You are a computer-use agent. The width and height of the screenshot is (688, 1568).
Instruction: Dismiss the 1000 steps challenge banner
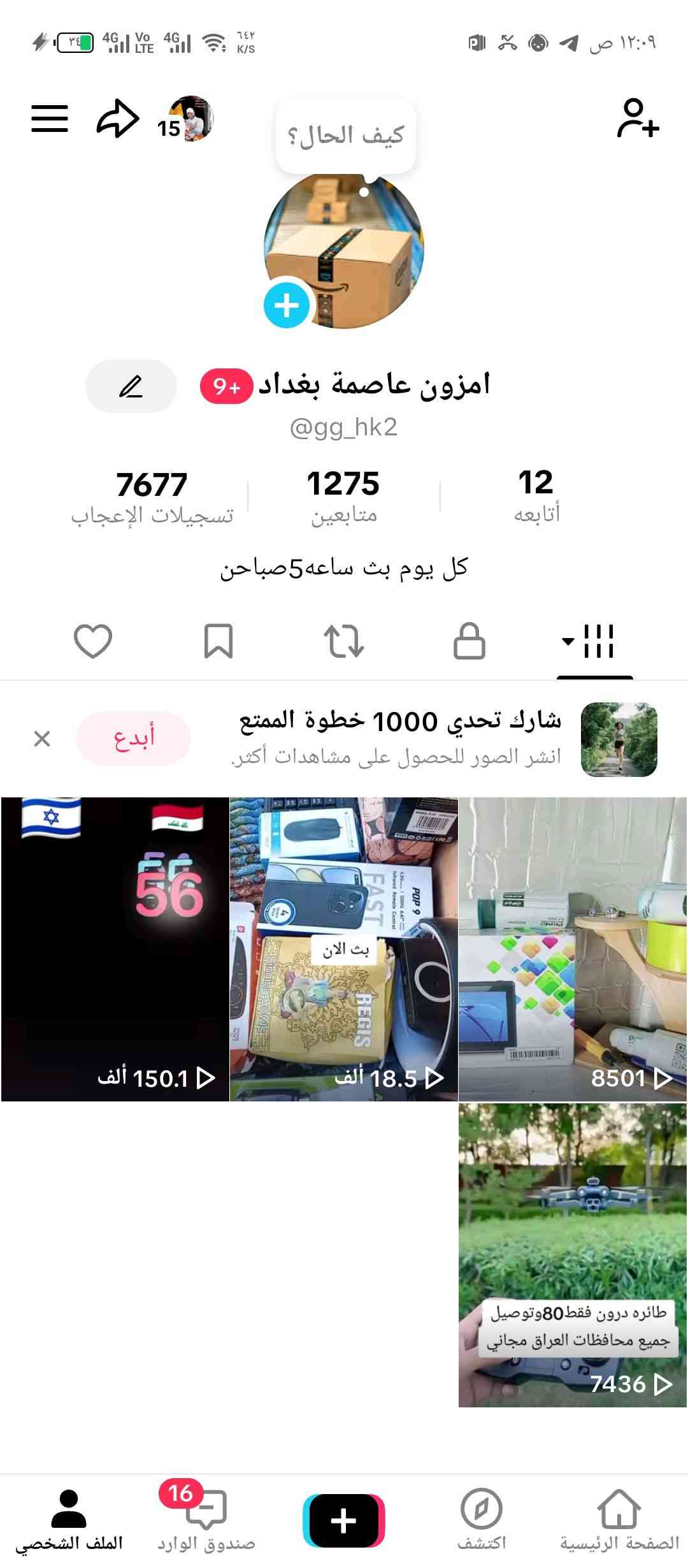42,739
